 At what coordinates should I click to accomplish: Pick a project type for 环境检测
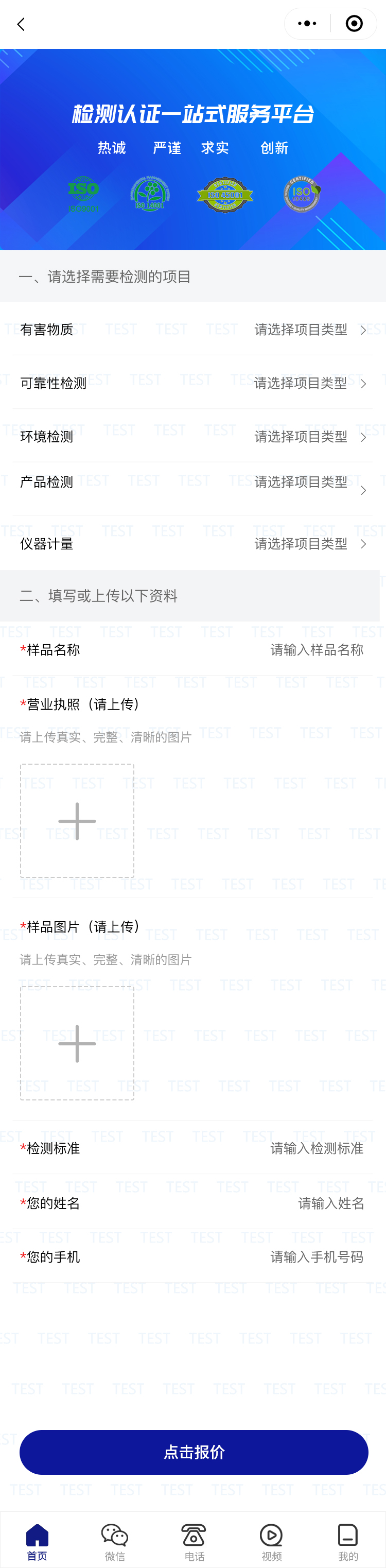click(309, 437)
